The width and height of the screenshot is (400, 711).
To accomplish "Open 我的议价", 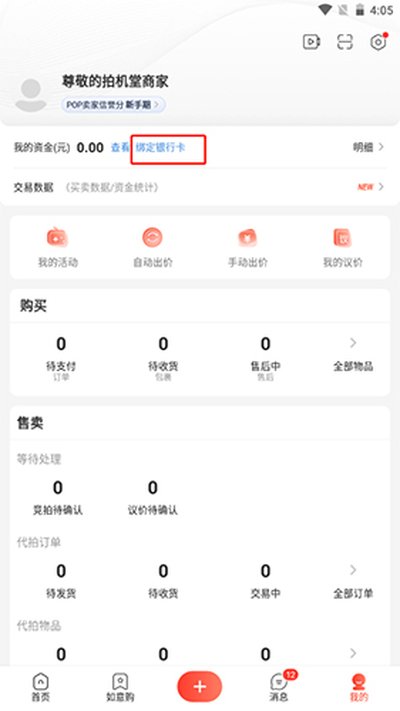I will (343, 248).
